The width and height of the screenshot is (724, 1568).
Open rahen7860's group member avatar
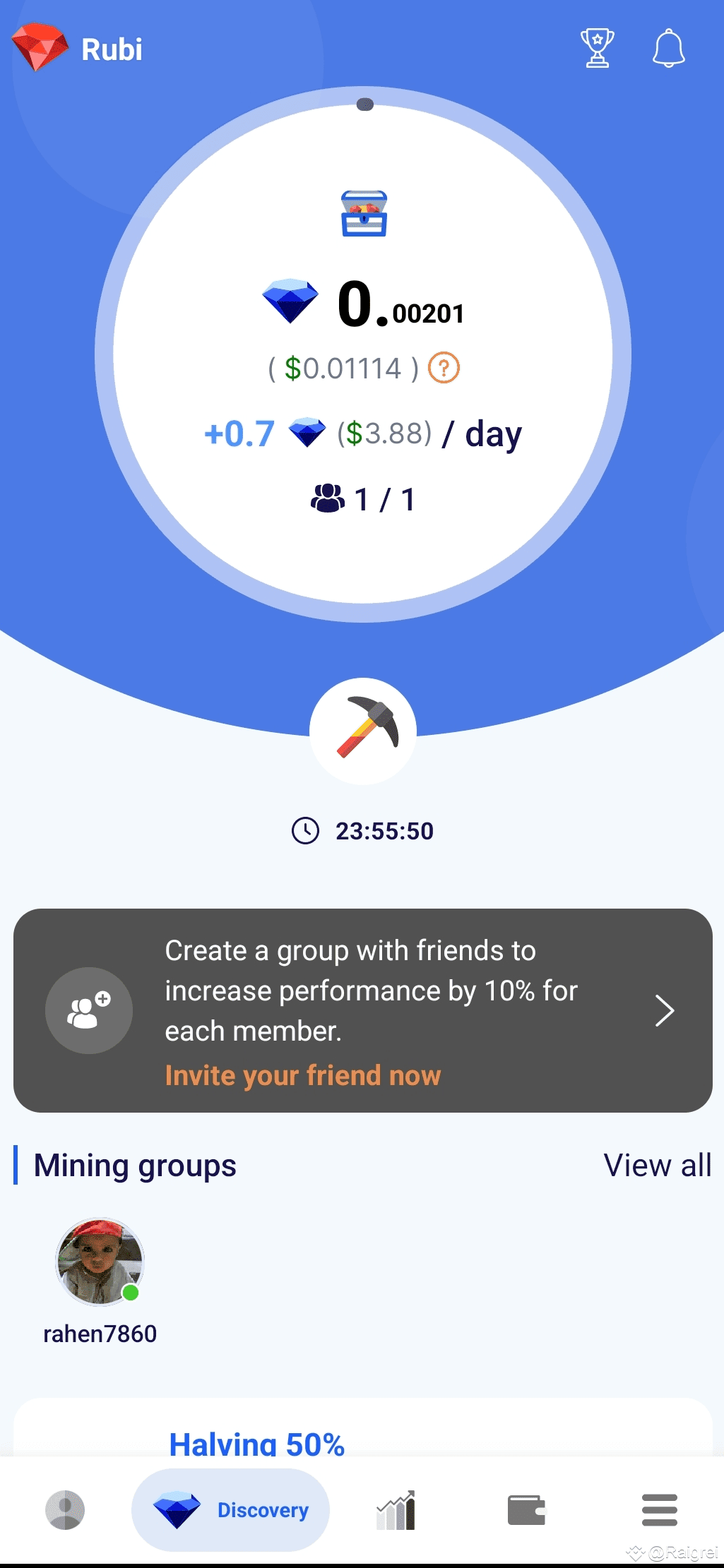pyautogui.click(x=100, y=1262)
